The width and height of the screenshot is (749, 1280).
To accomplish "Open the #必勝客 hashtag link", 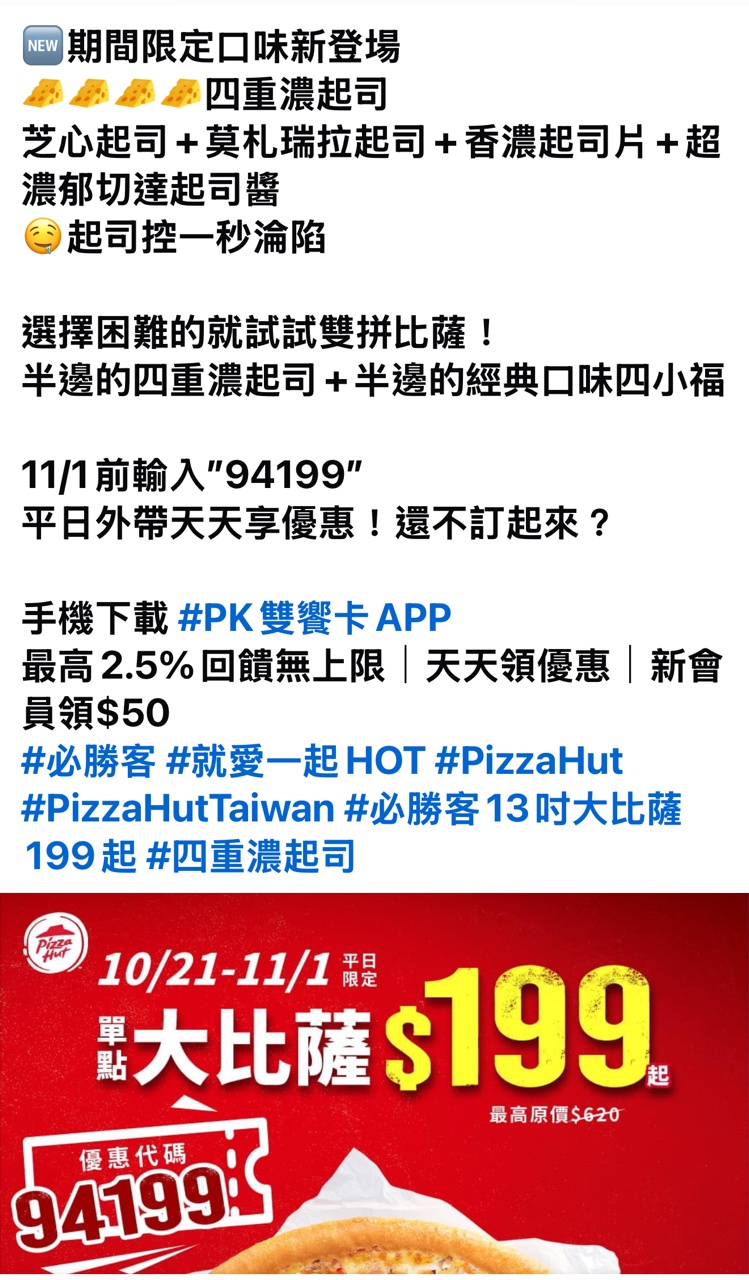I will click(x=88, y=762).
